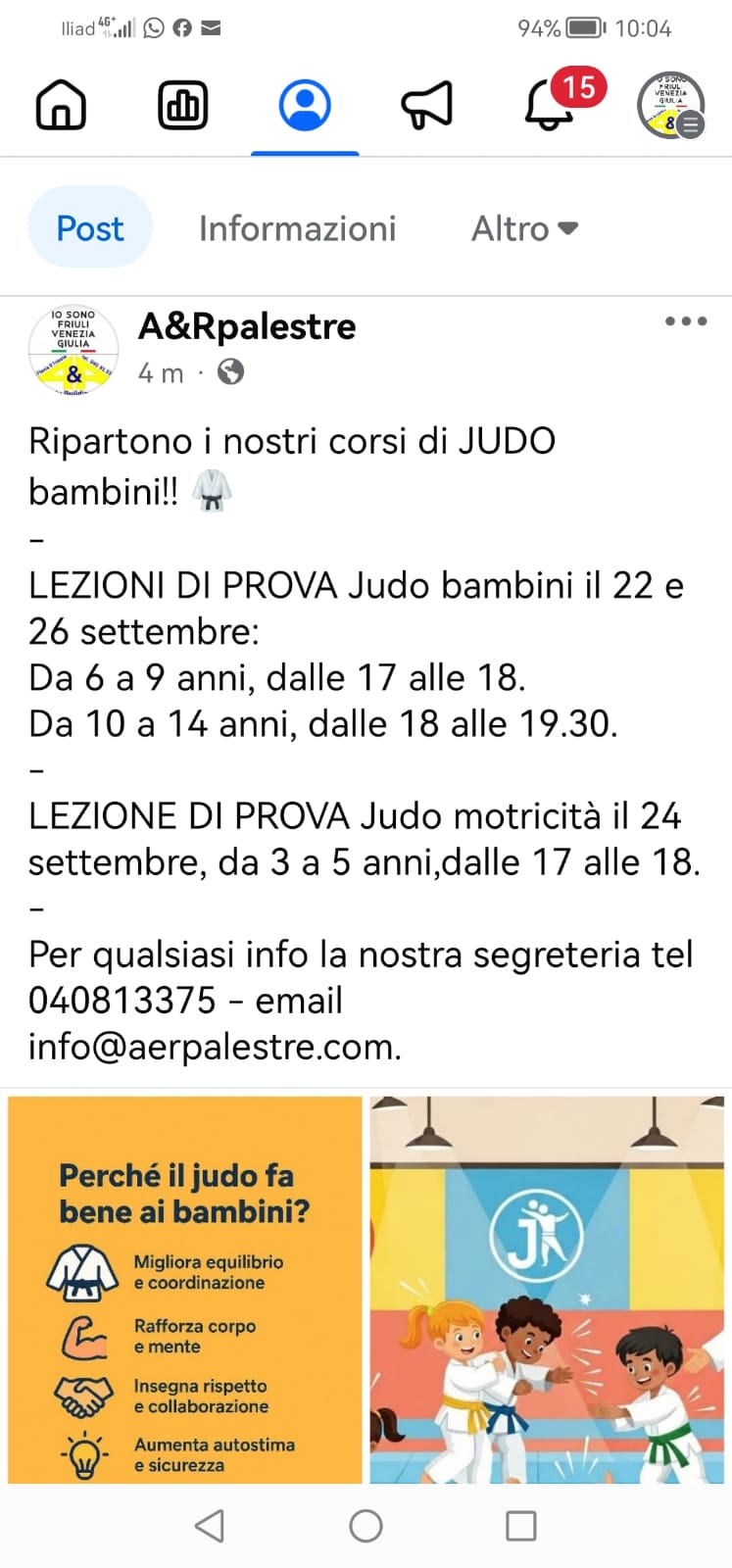Image resolution: width=732 pixels, height=1568 pixels.
Task: Switch to the Informazioni tab
Action: 297,228
